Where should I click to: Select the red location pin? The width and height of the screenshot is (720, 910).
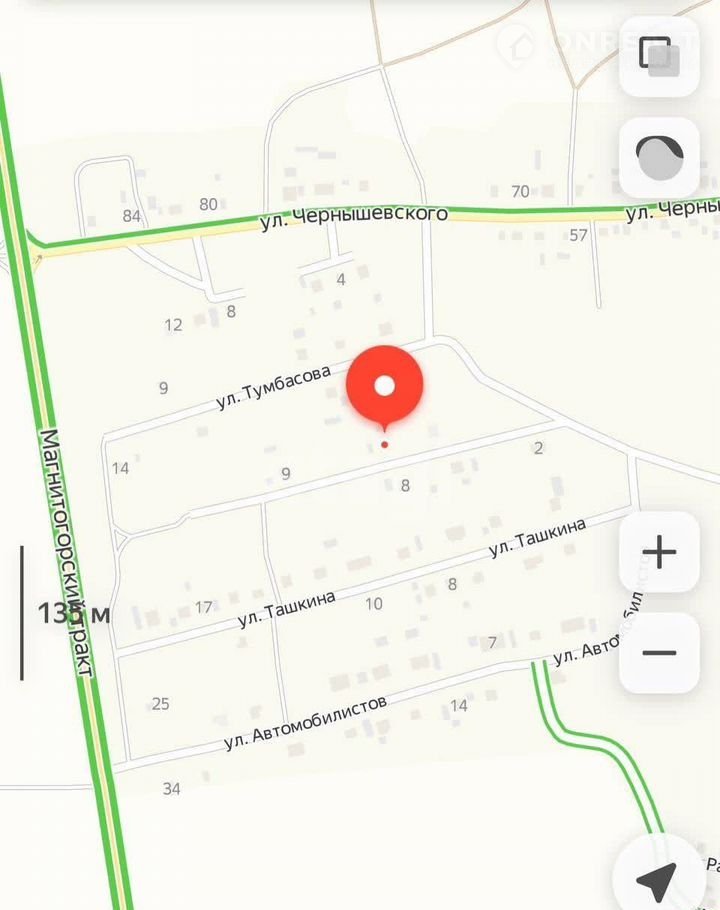384,387
